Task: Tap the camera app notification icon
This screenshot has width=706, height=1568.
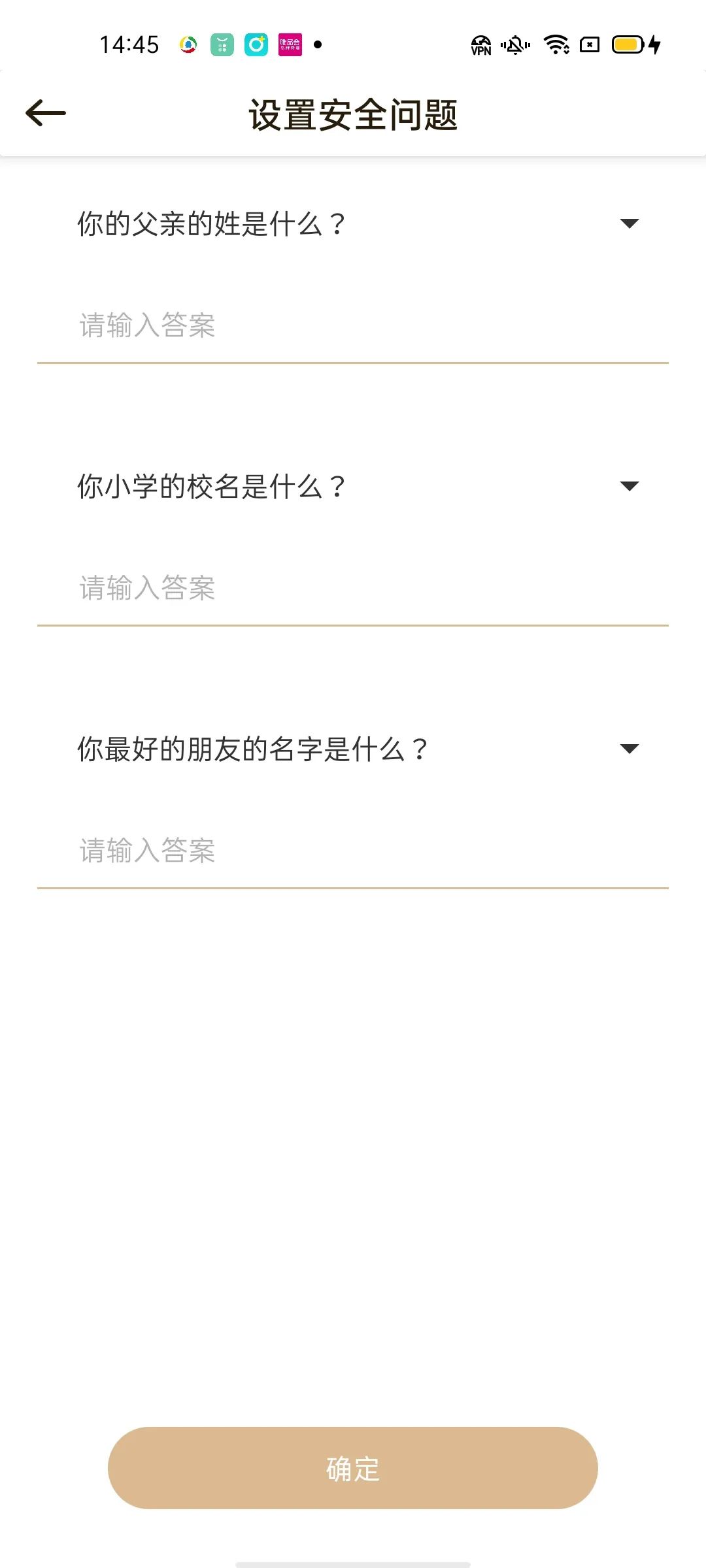Action: 256,44
